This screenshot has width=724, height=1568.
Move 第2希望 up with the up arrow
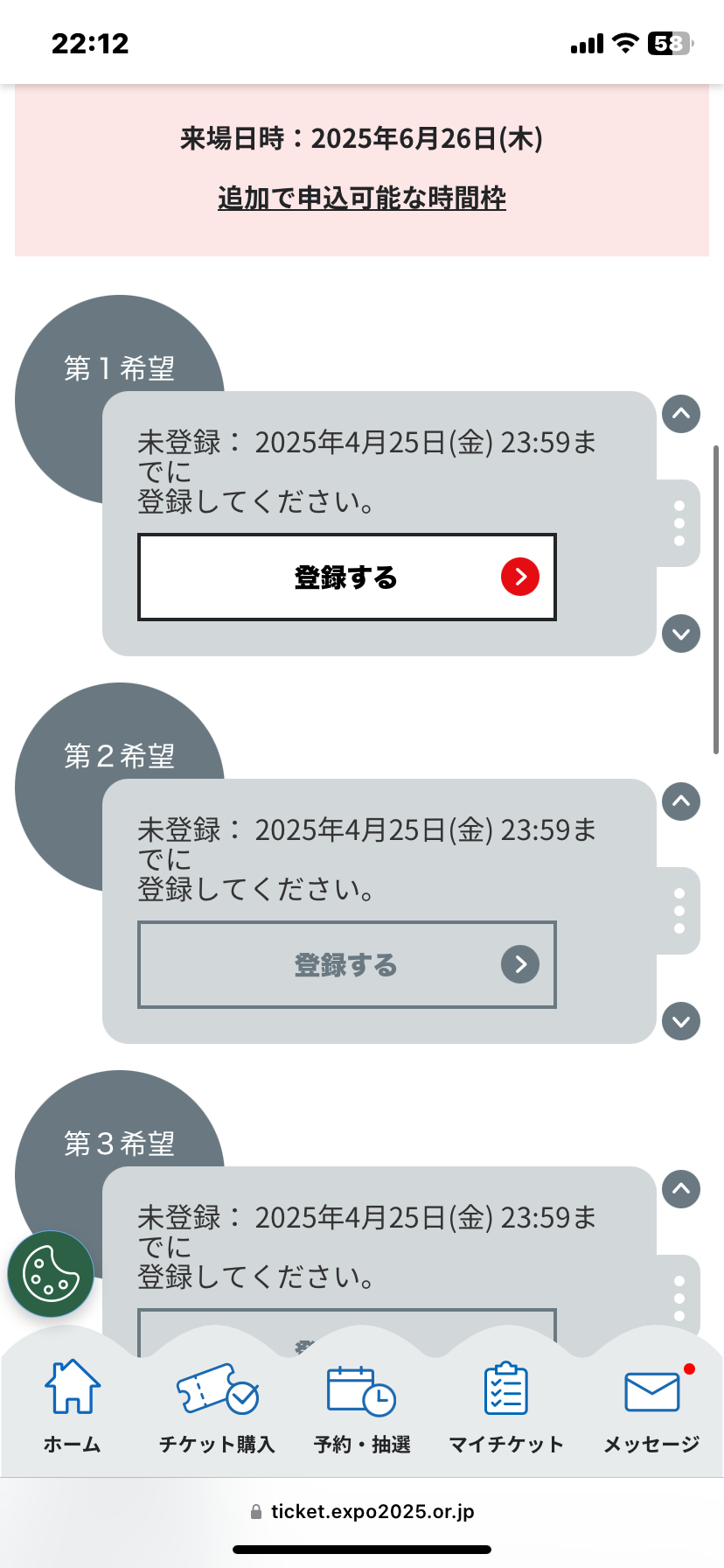681,801
